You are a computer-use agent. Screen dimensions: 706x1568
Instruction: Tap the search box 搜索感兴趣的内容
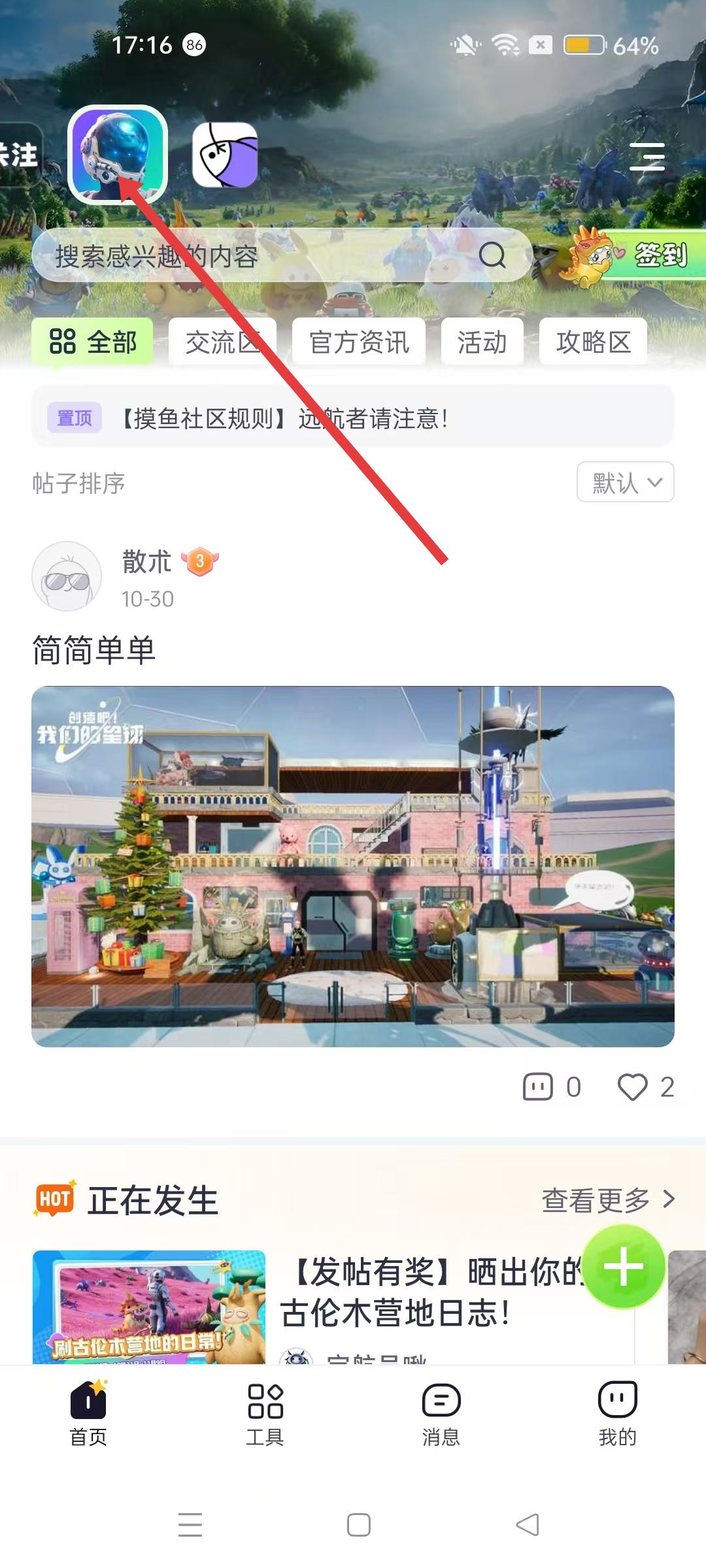pyautogui.click(x=261, y=256)
